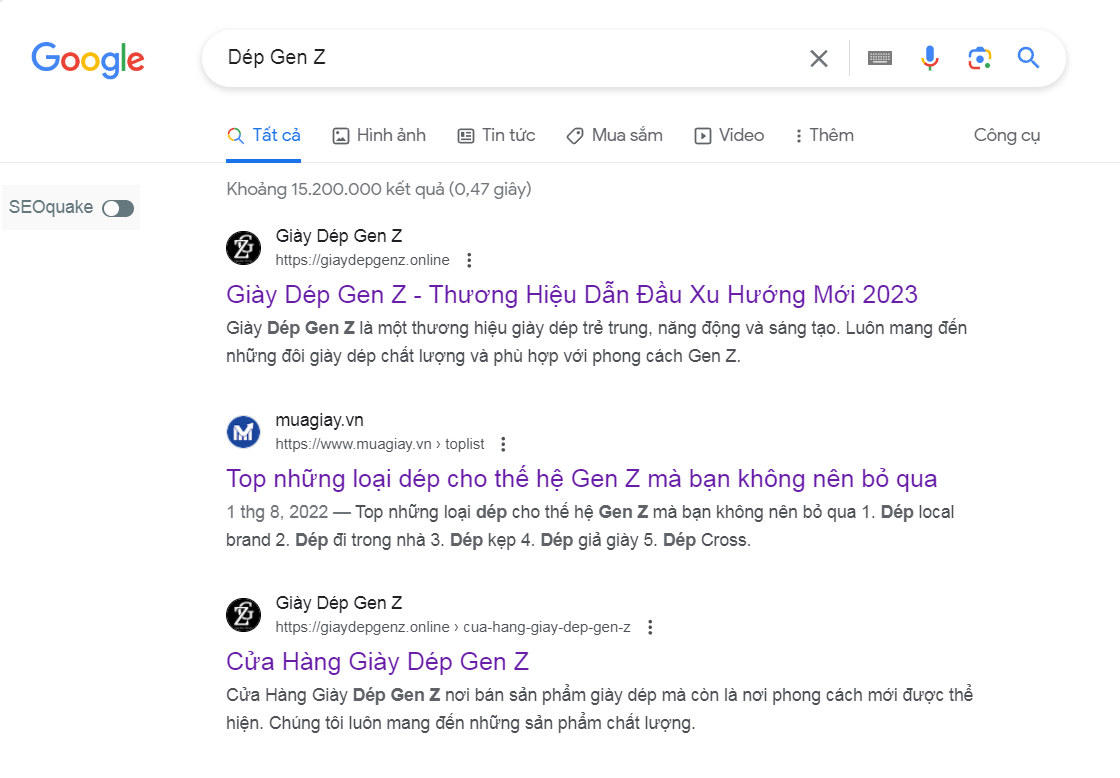Viewport: 1120px width, 778px height.
Task: Open the Top những loại dép result
Action: 582,478
